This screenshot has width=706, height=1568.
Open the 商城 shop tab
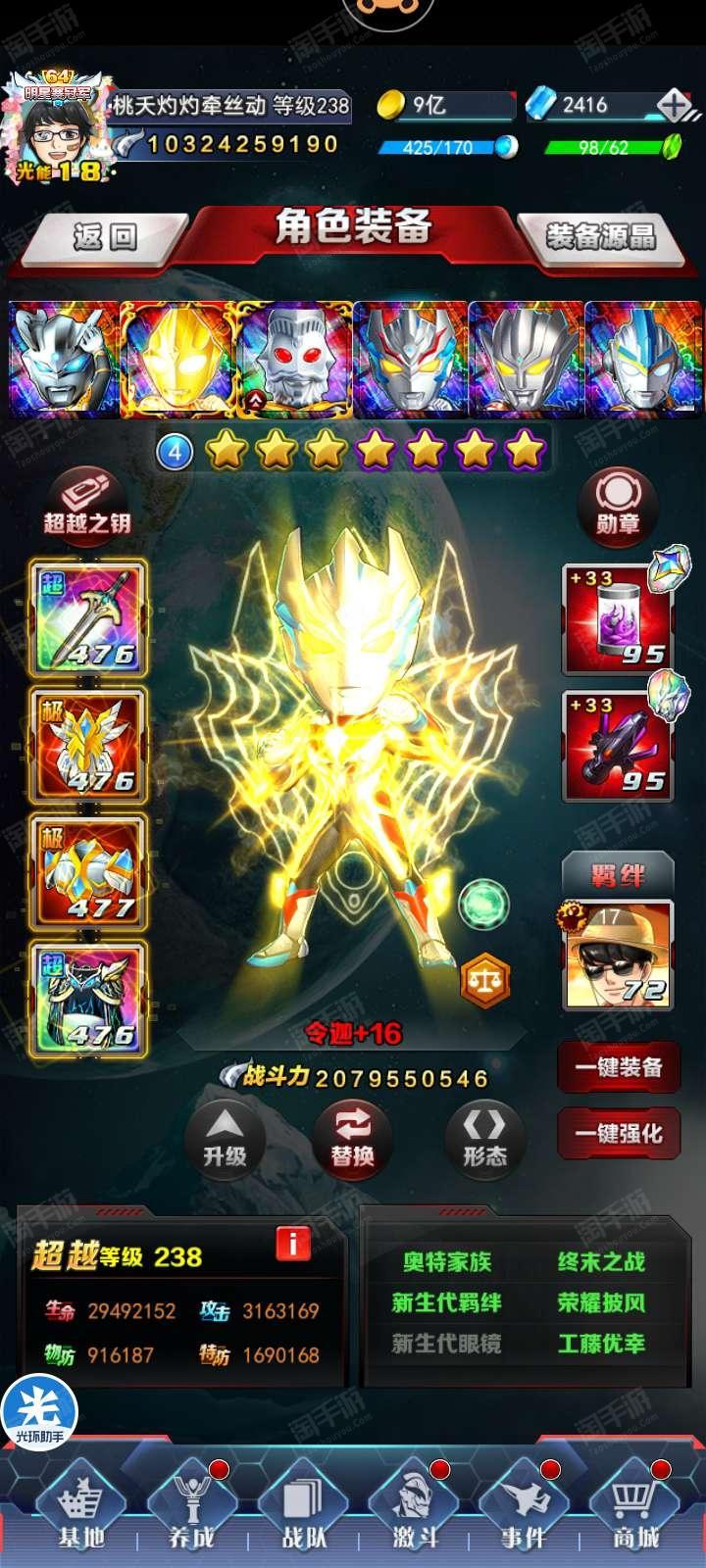pyautogui.click(x=634, y=1509)
